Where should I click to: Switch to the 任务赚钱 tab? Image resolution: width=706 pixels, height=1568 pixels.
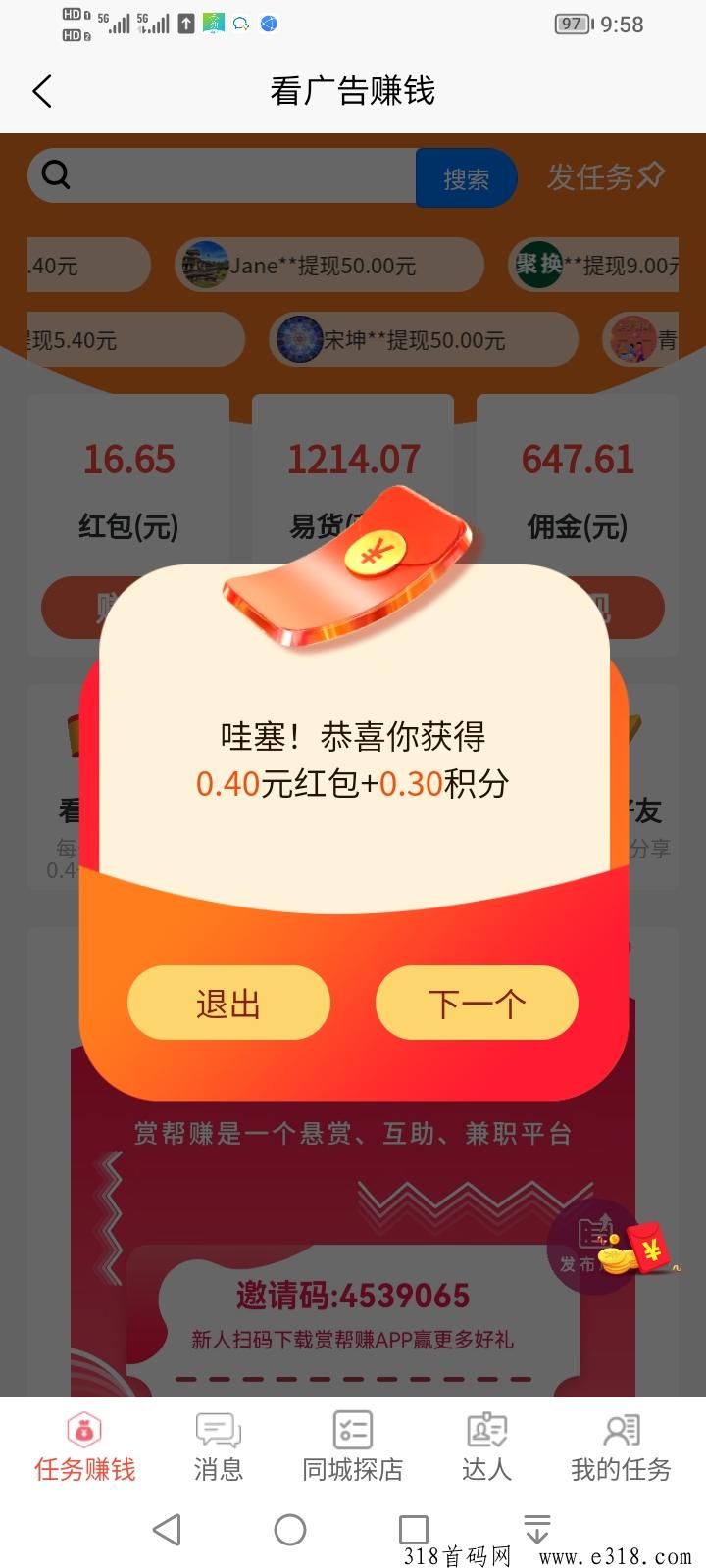click(x=85, y=1446)
